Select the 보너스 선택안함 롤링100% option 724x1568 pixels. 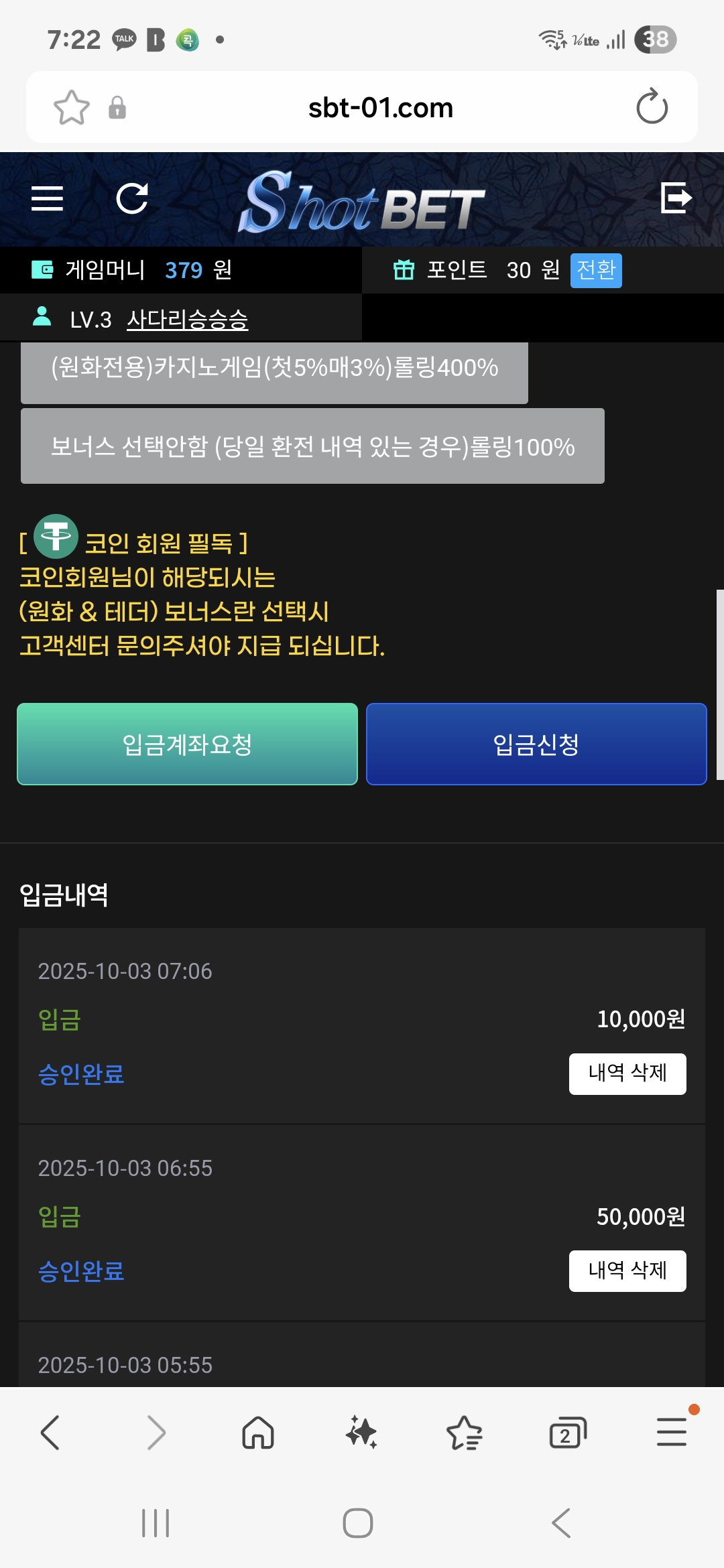point(312,446)
